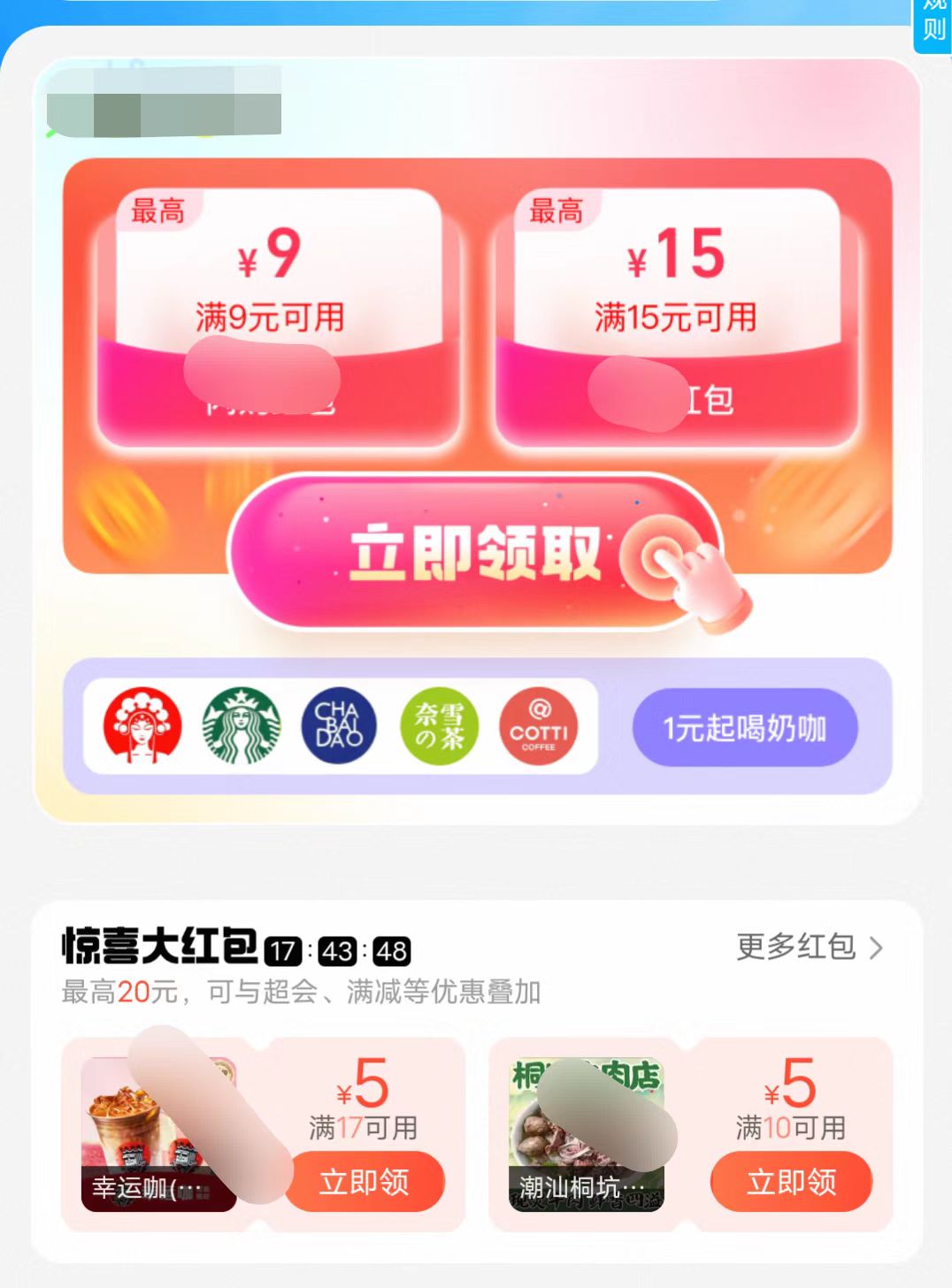The image size is (952, 1288).
Task: Tap the 奈雪の茶 brand logo
Action: [439, 726]
